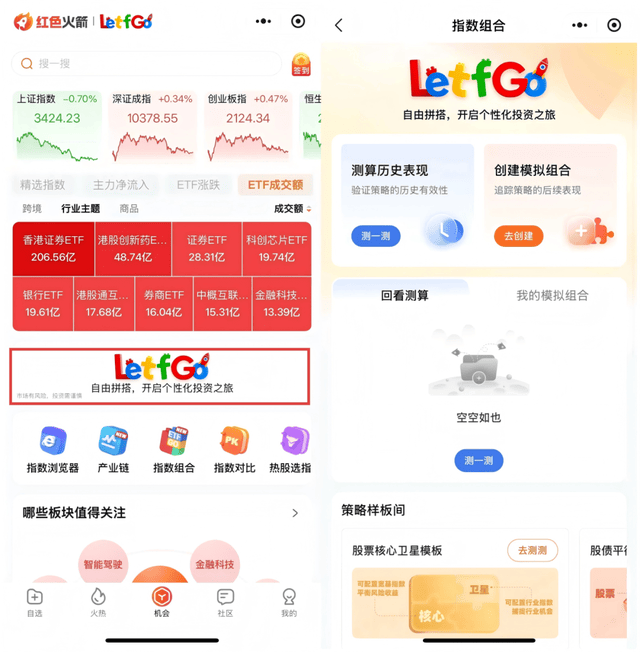The height and width of the screenshot is (652, 640).
Task: Go back from the 指数组合 page
Action: [339, 26]
